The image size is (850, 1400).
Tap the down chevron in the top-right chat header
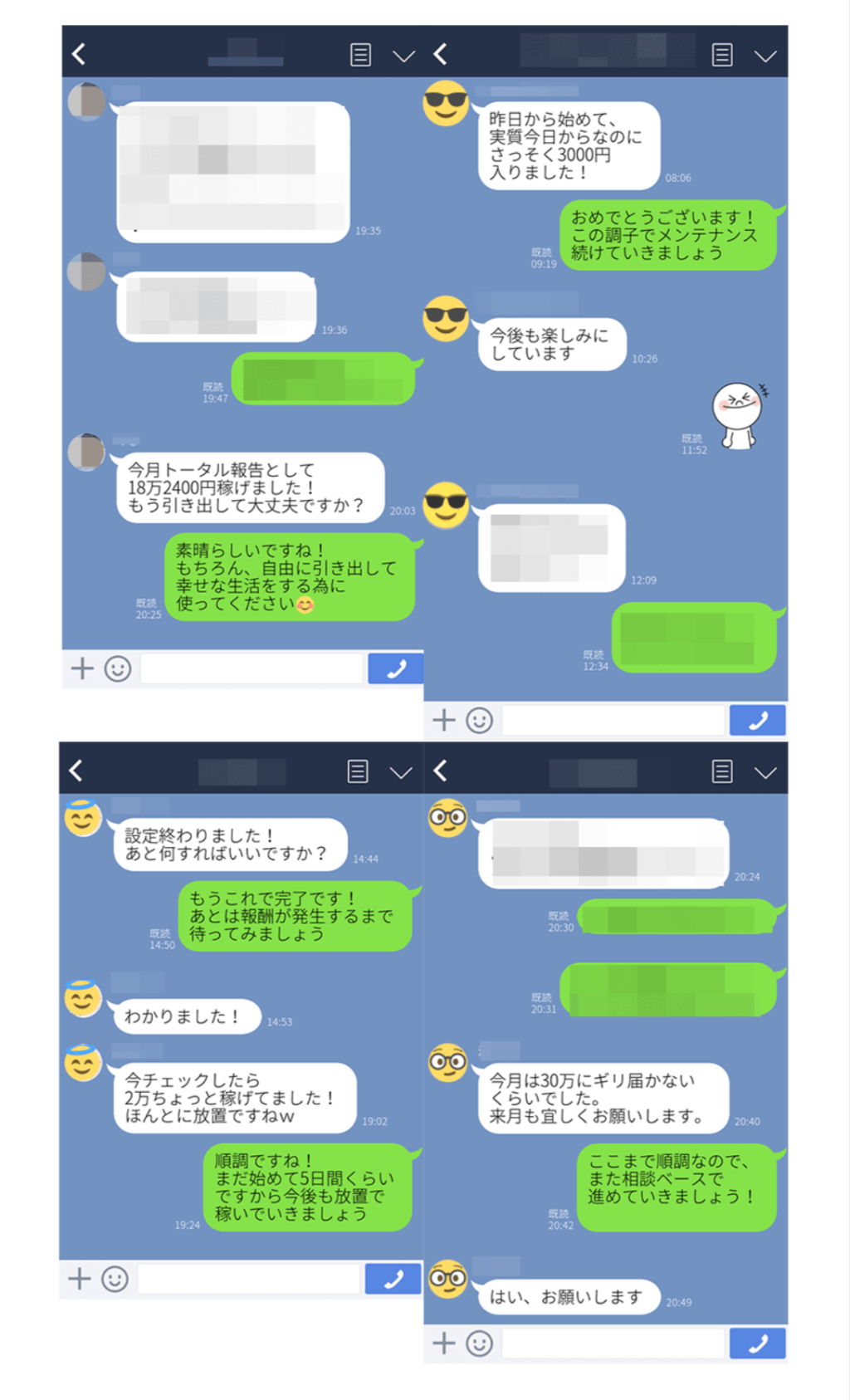click(x=764, y=55)
